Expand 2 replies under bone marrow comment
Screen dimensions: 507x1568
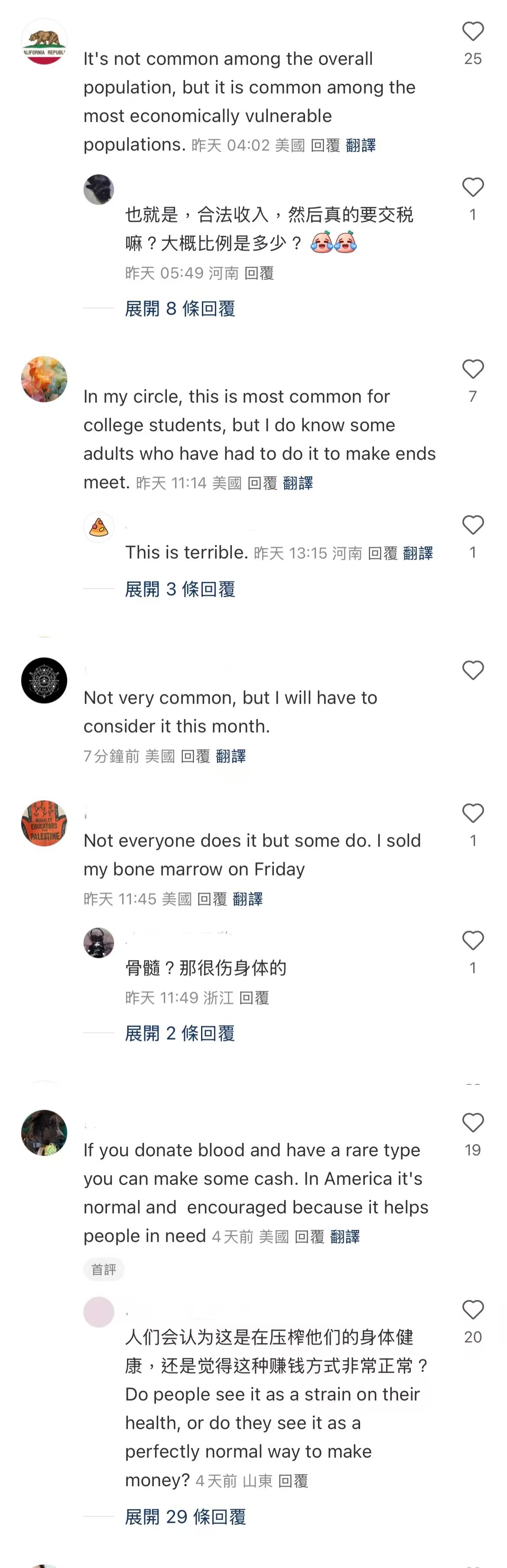point(180,1034)
